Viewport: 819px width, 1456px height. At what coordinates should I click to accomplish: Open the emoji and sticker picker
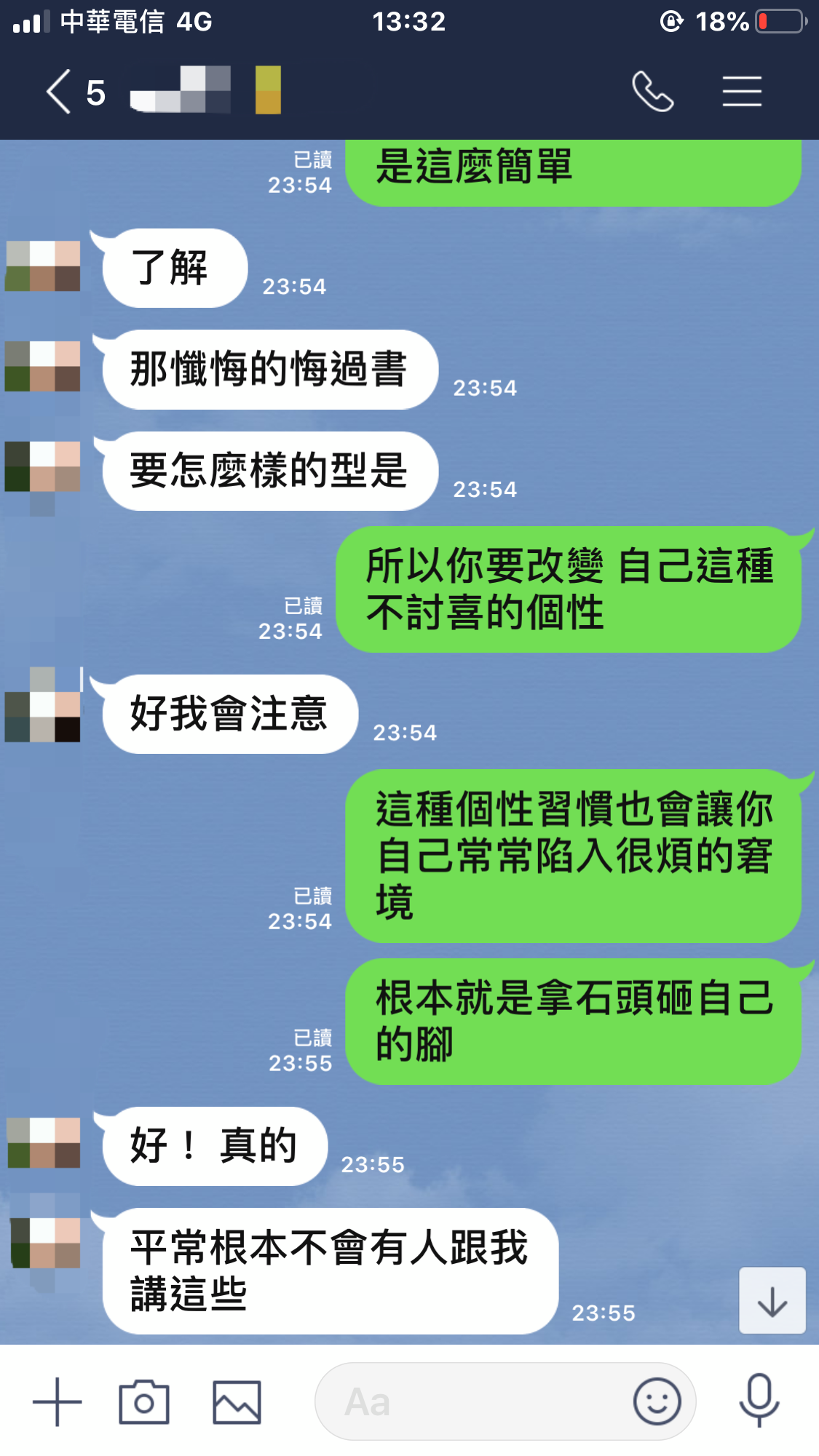[657, 1401]
